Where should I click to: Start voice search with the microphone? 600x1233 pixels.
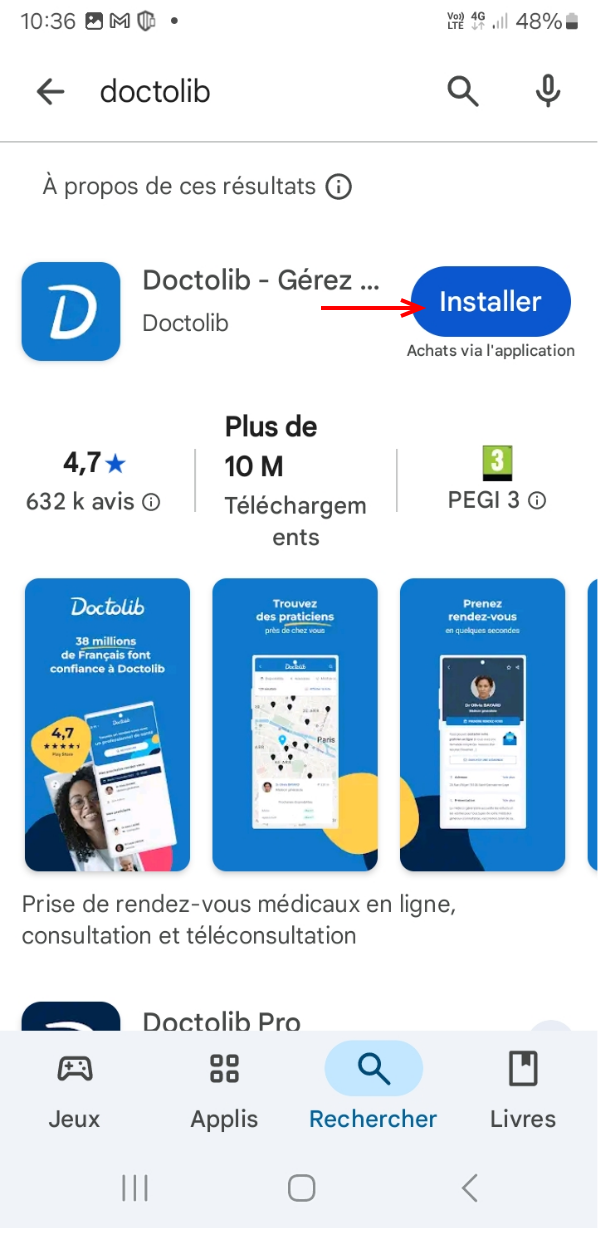[547, 92]
